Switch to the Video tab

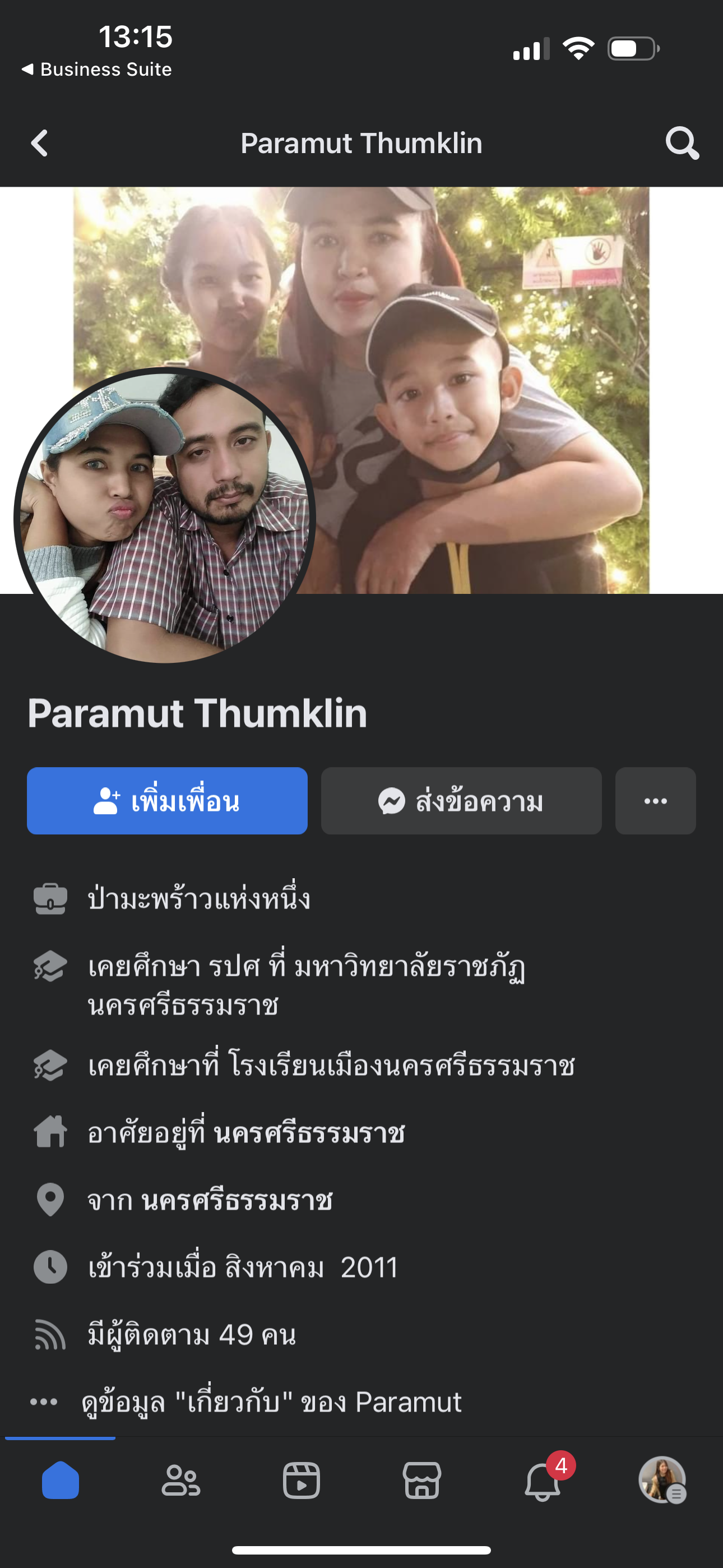coord(302,1481)
